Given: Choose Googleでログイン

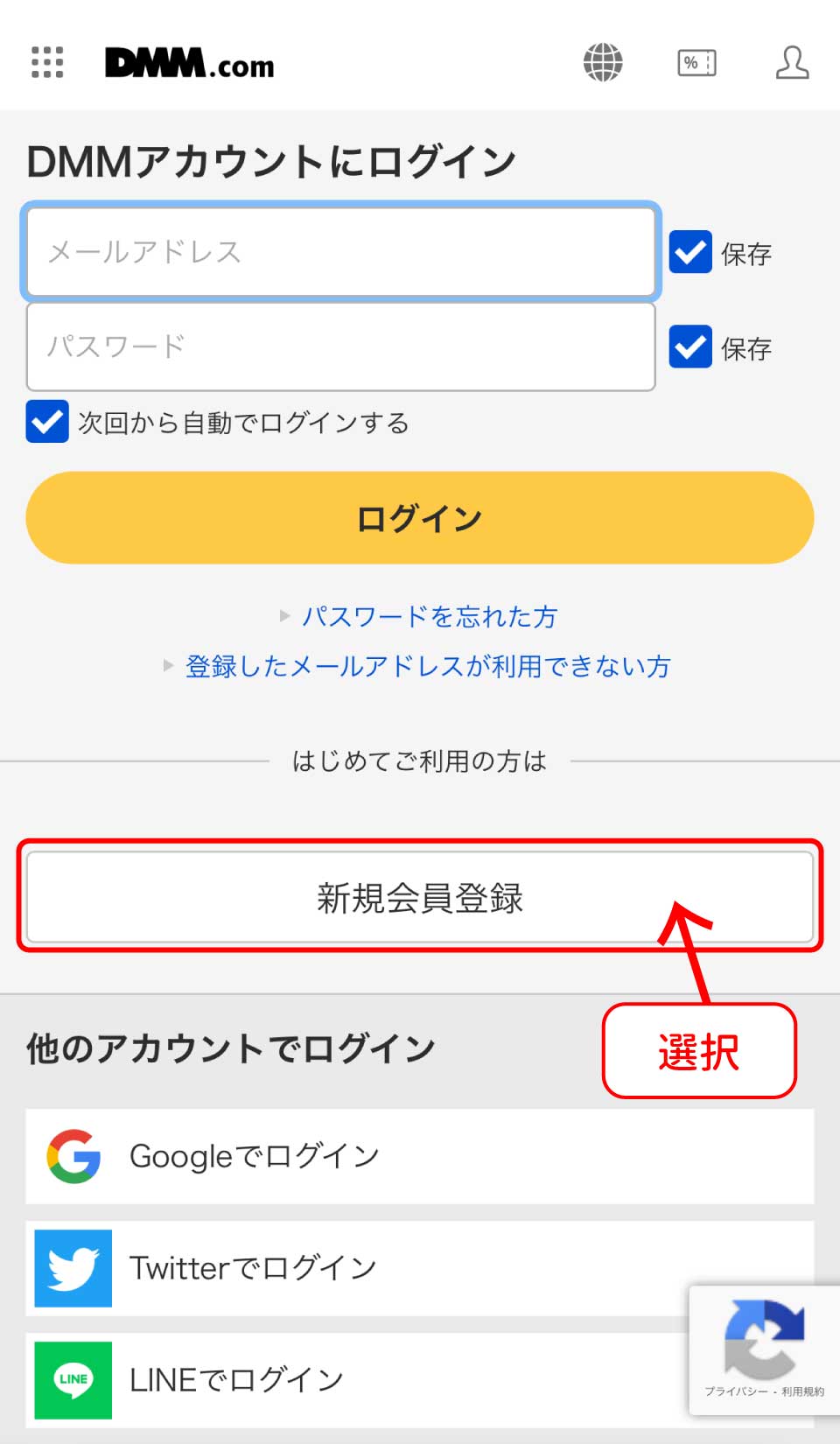Looking at the screenshot, I should 420,1156.
